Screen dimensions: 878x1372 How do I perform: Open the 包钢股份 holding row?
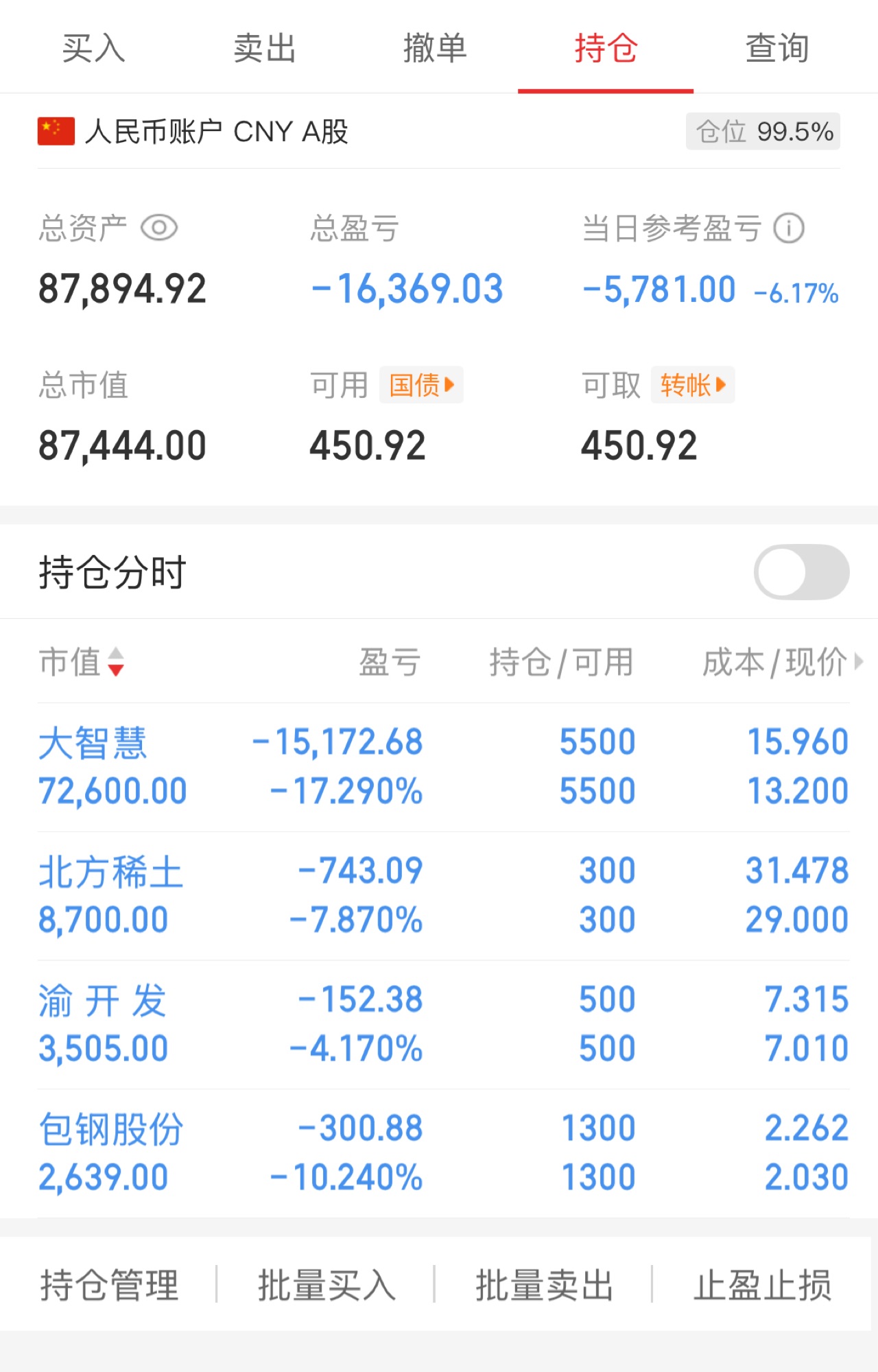(443, 1154)
